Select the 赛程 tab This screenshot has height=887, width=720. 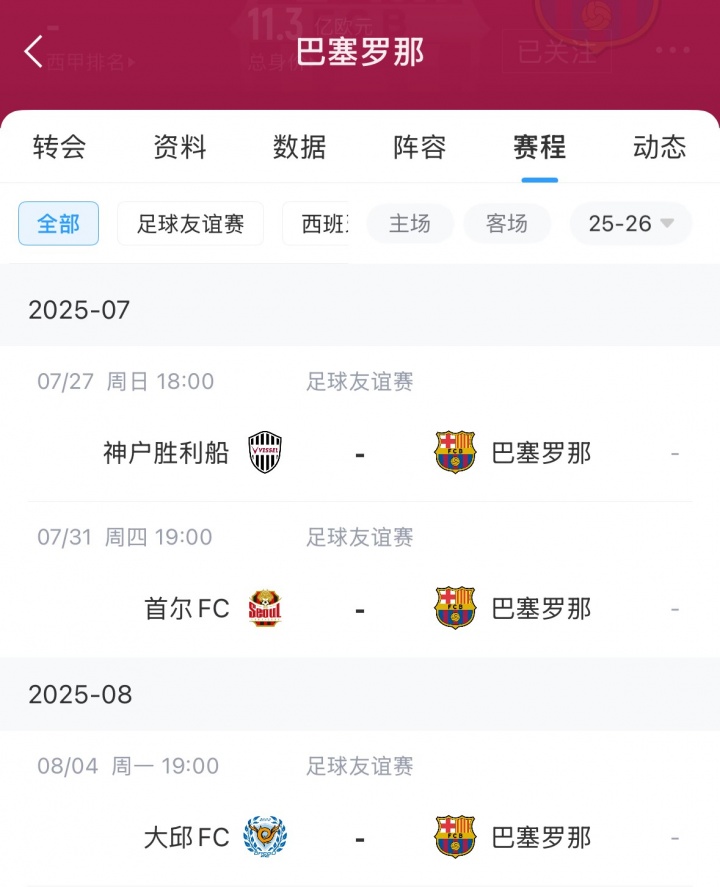tap(540, 147)
